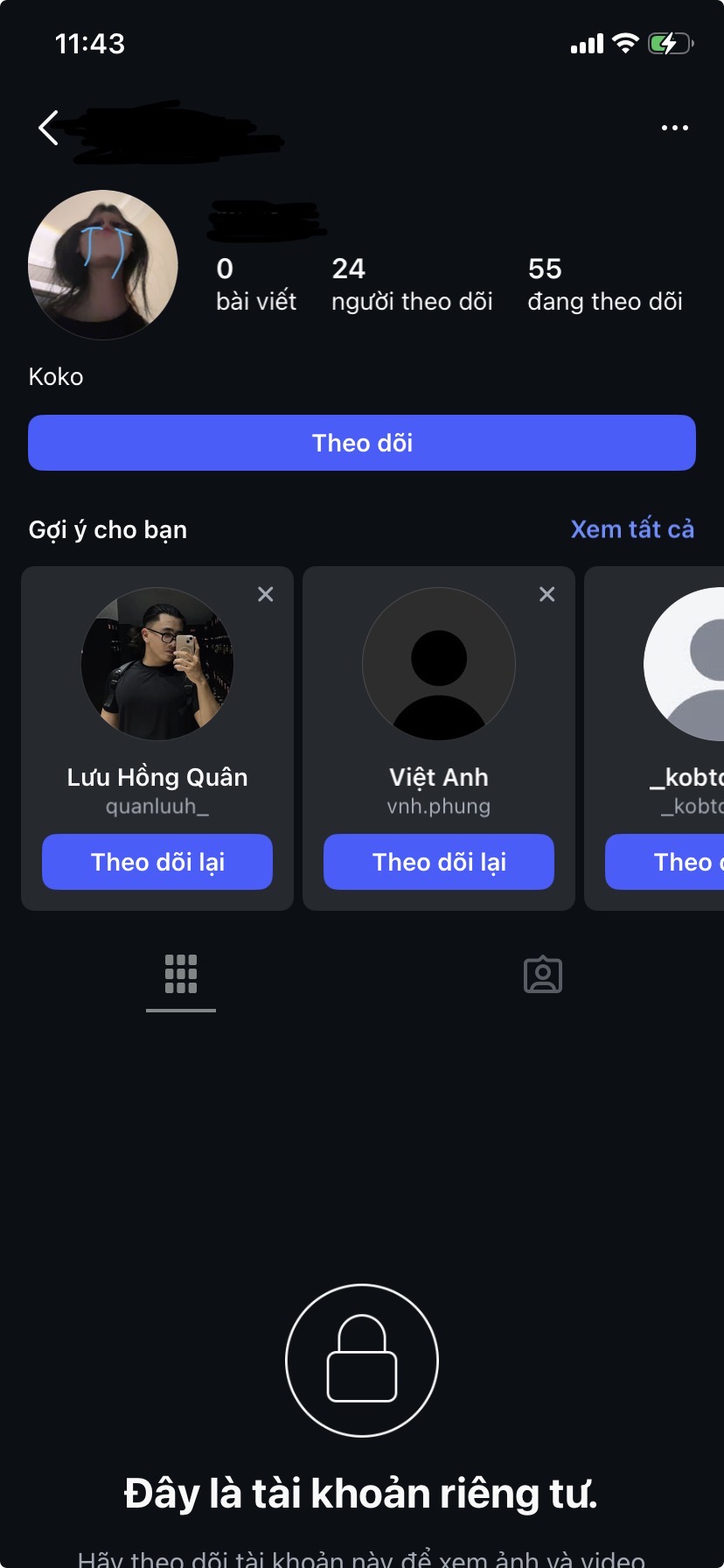
Task: Go back using the top-left arrow
Action: click(49, 128)
